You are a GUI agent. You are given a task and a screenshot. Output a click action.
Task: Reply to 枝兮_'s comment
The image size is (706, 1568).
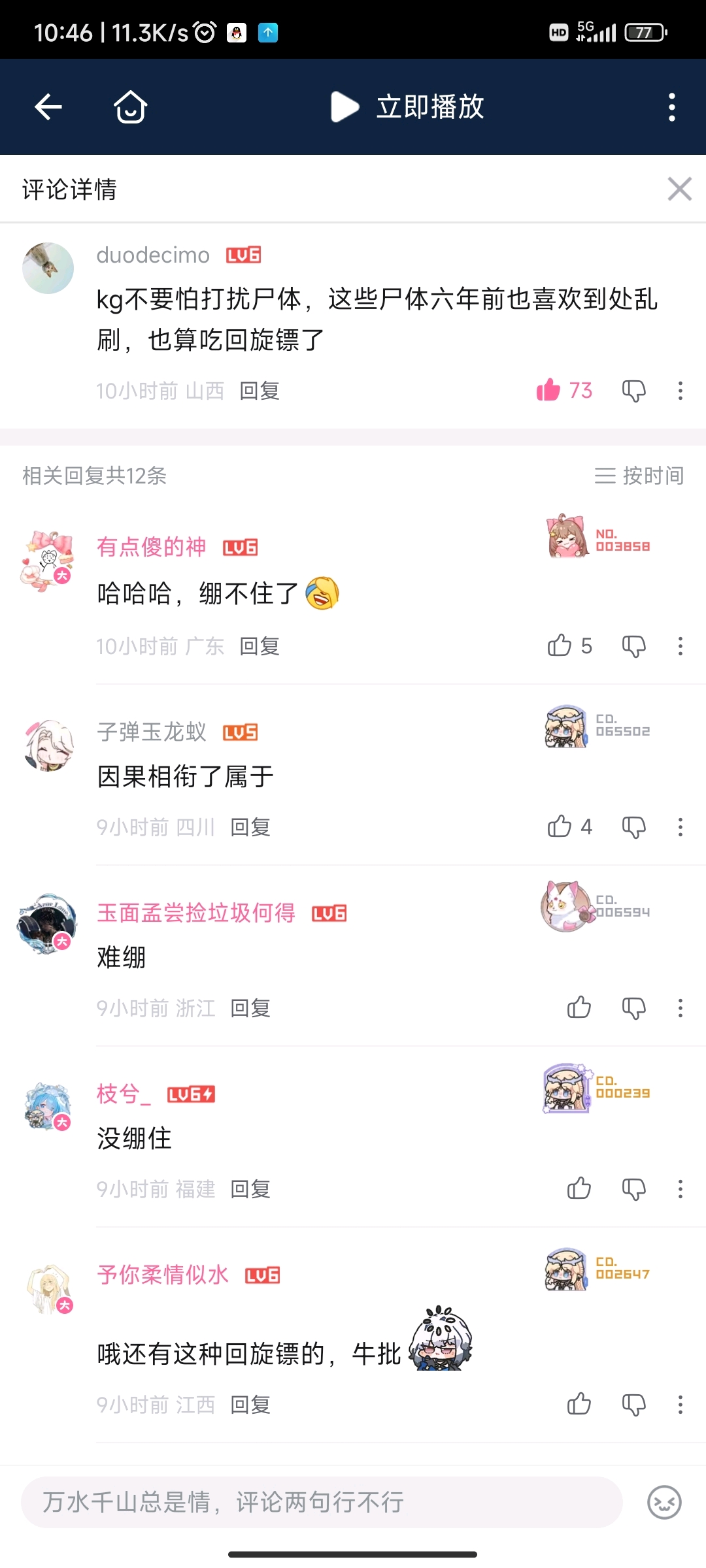(250, 1189)
